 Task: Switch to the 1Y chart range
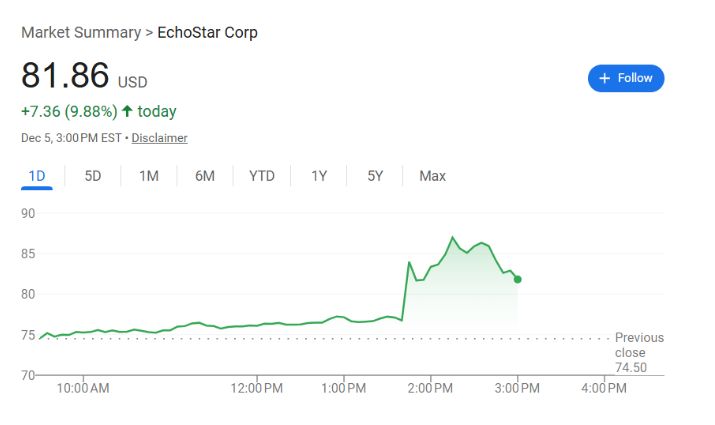[x=319, y=176]
